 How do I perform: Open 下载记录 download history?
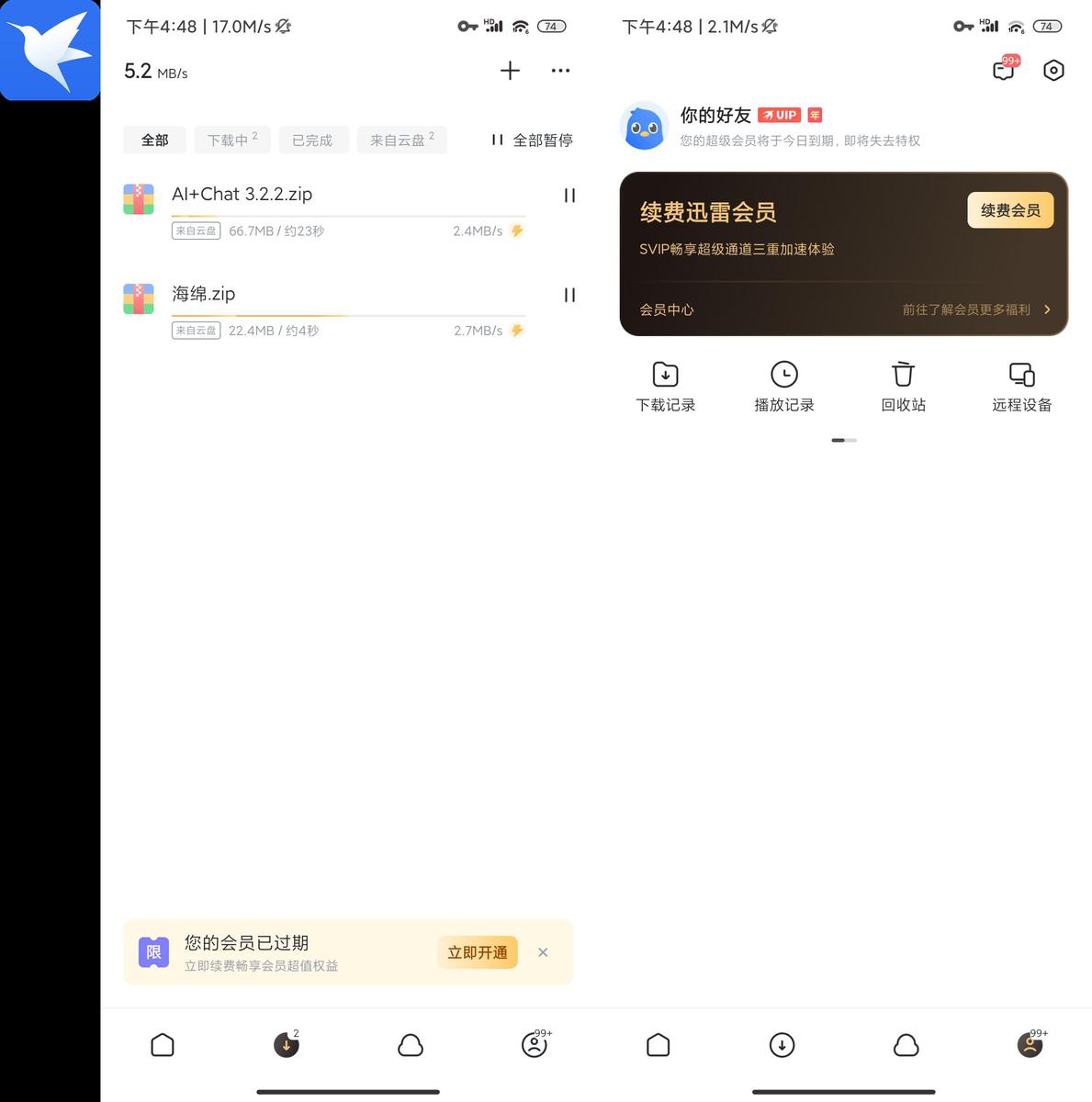tap(666, 387)
